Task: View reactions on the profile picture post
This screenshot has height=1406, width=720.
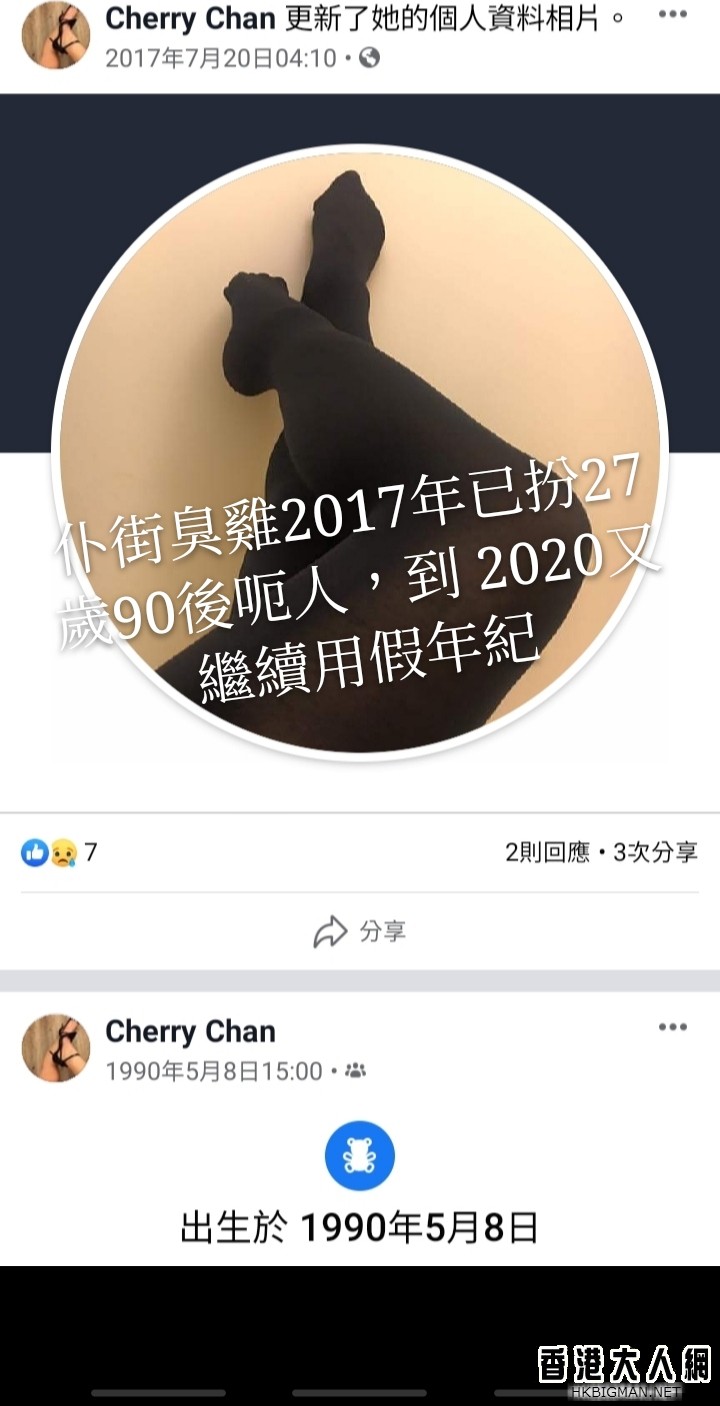Action: (x=60, y=853)
